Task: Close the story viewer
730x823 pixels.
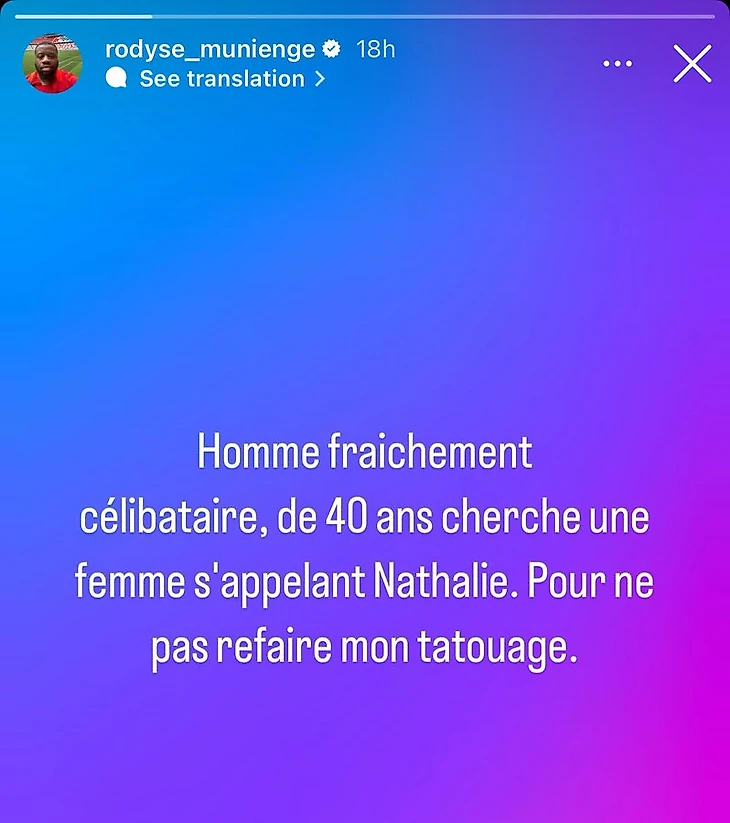Action: coord(692,64)
